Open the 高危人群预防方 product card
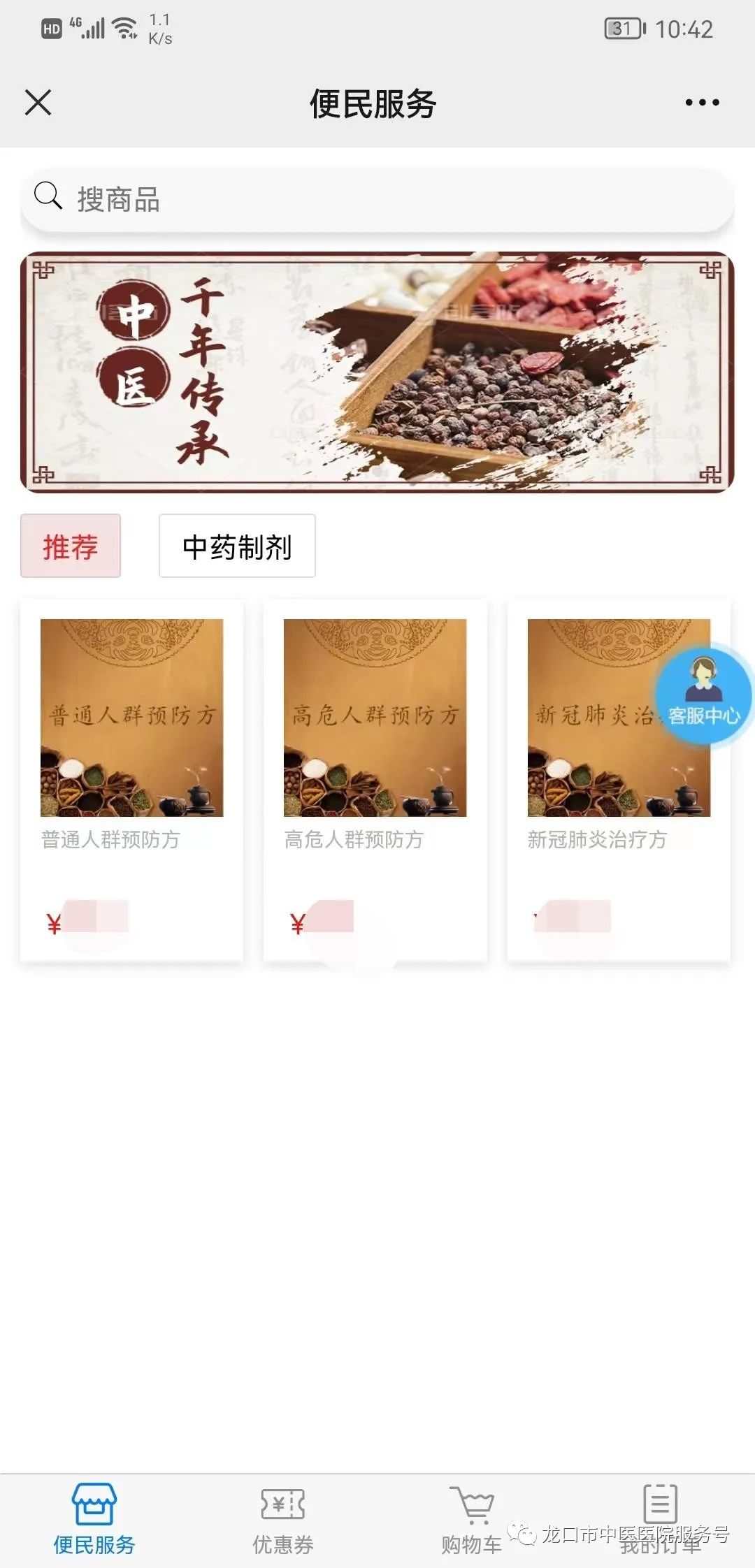755x1568 pixels. (375, 781)
